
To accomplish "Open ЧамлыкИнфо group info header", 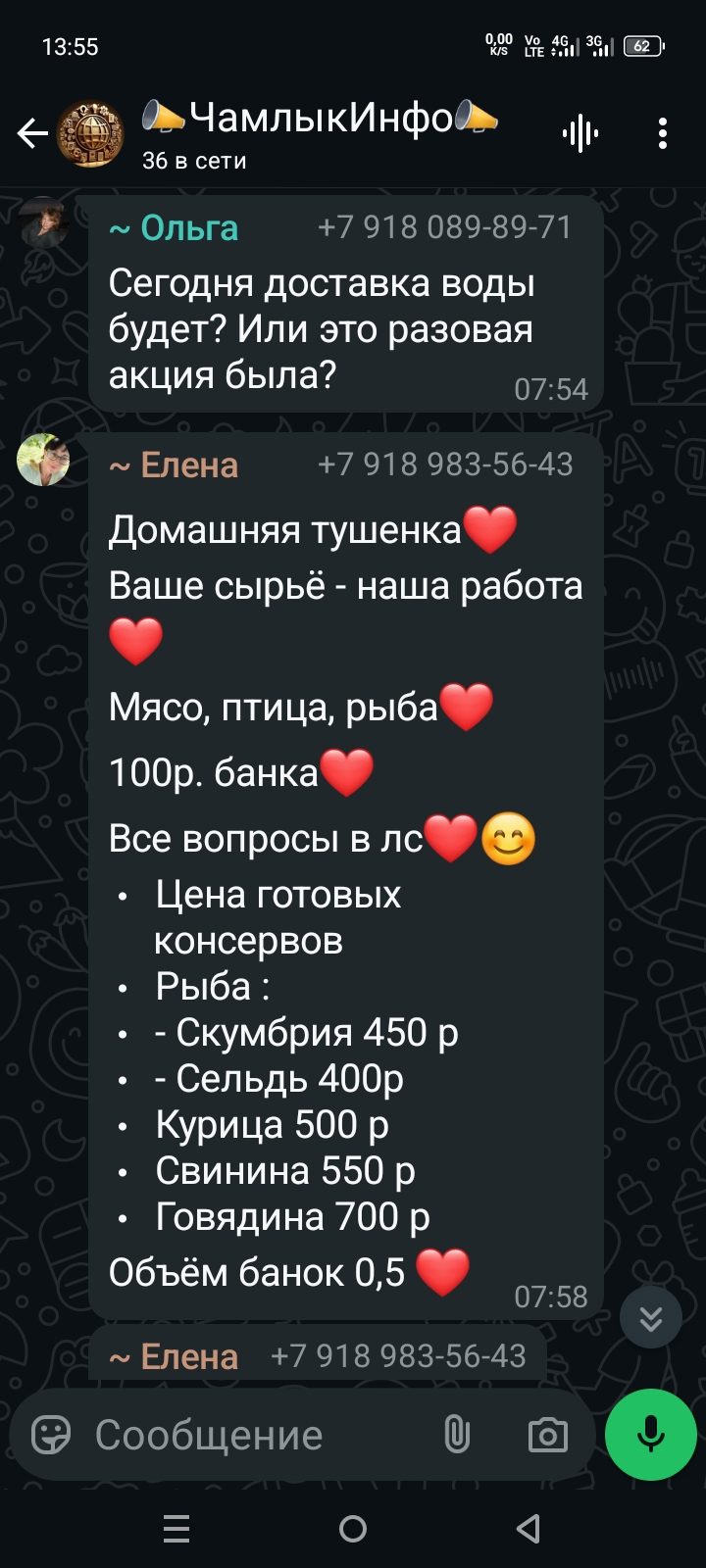I will [x=319, y=133].
